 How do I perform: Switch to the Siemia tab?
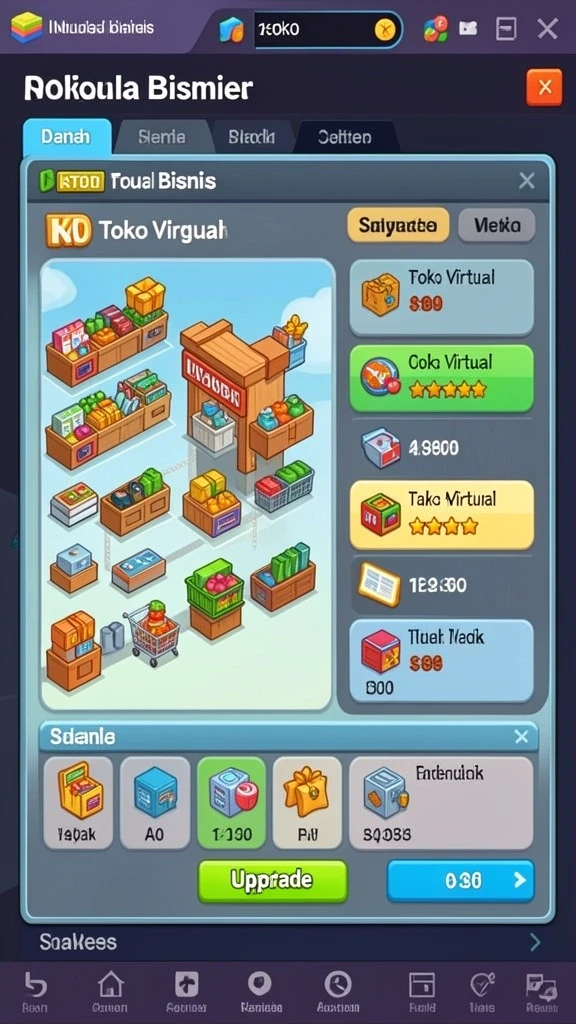click(161, 137)
